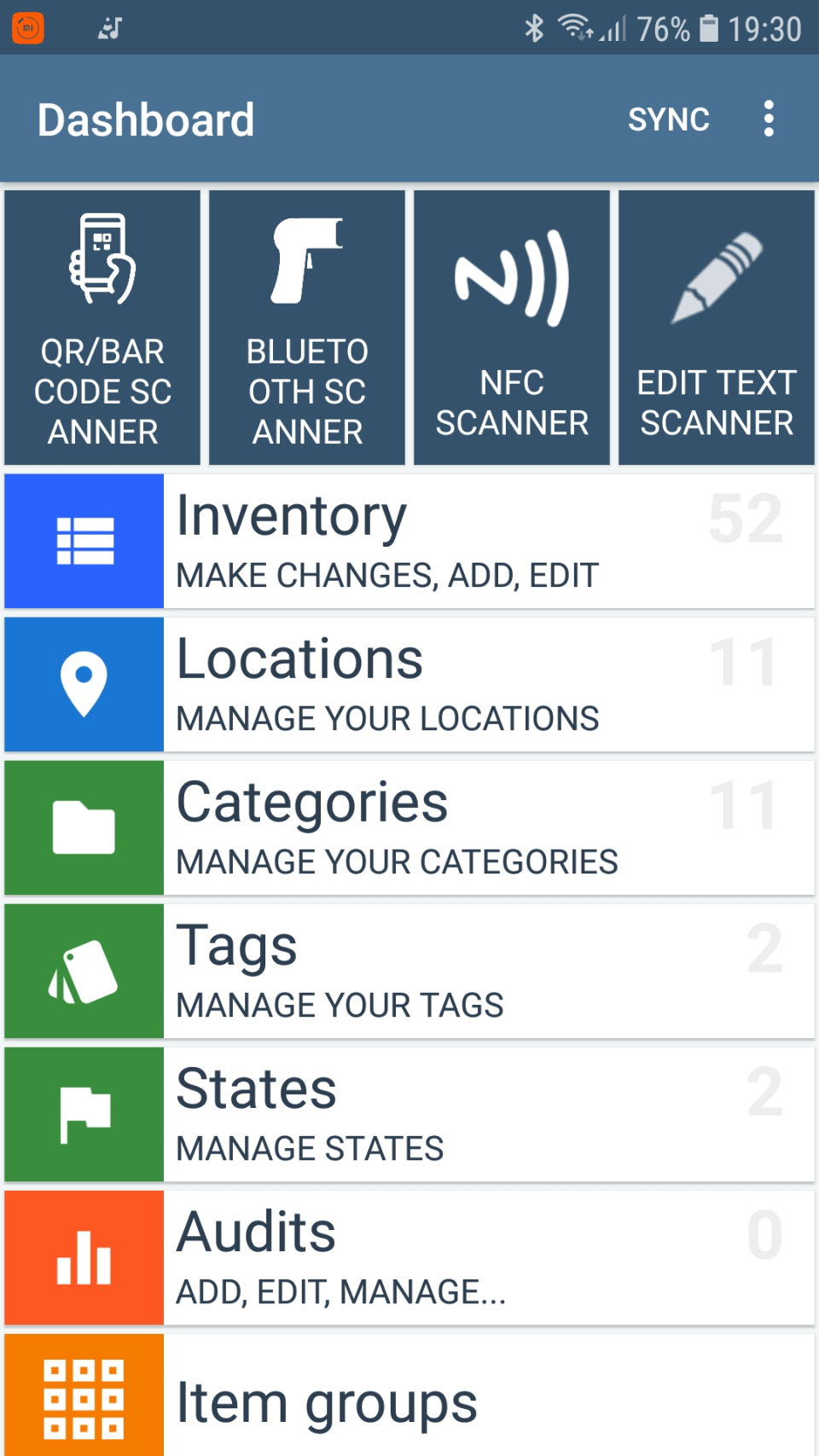Select the Inventory list icon
Screen dimensions: 819x1456
point(83,540)
